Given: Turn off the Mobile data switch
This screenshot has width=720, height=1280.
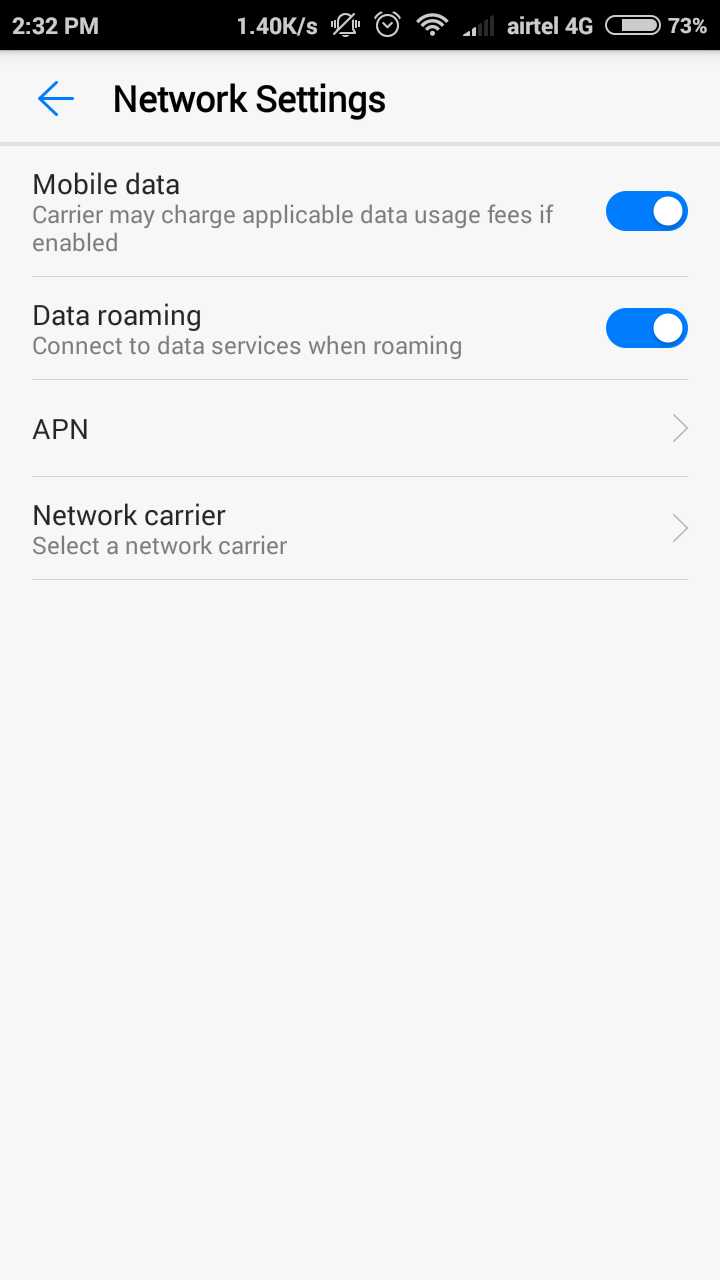Looking at the screenshot, I should click(646, 212).
